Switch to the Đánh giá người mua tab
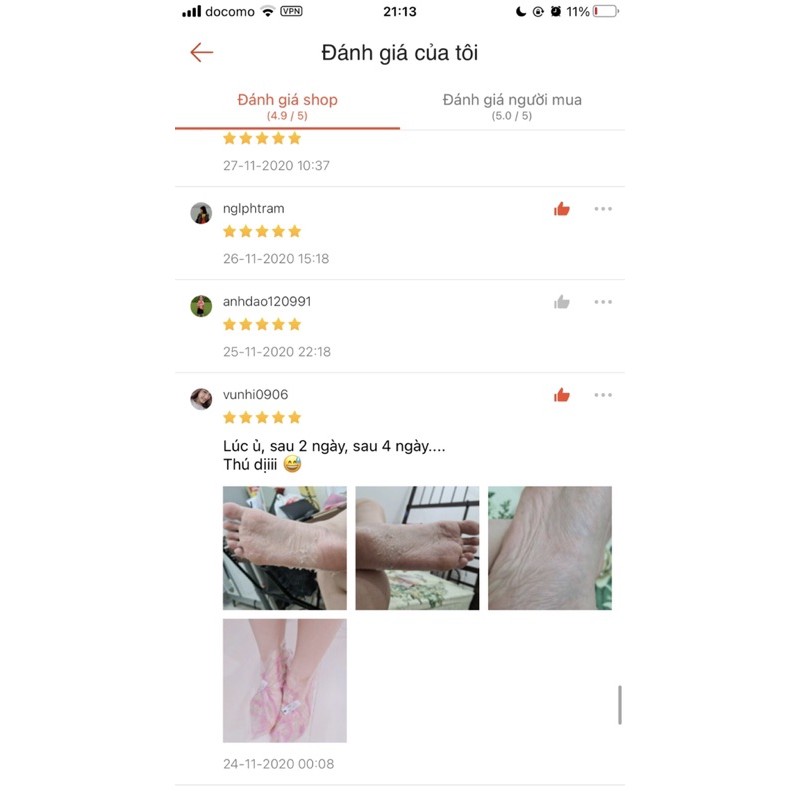 [512, 106]
